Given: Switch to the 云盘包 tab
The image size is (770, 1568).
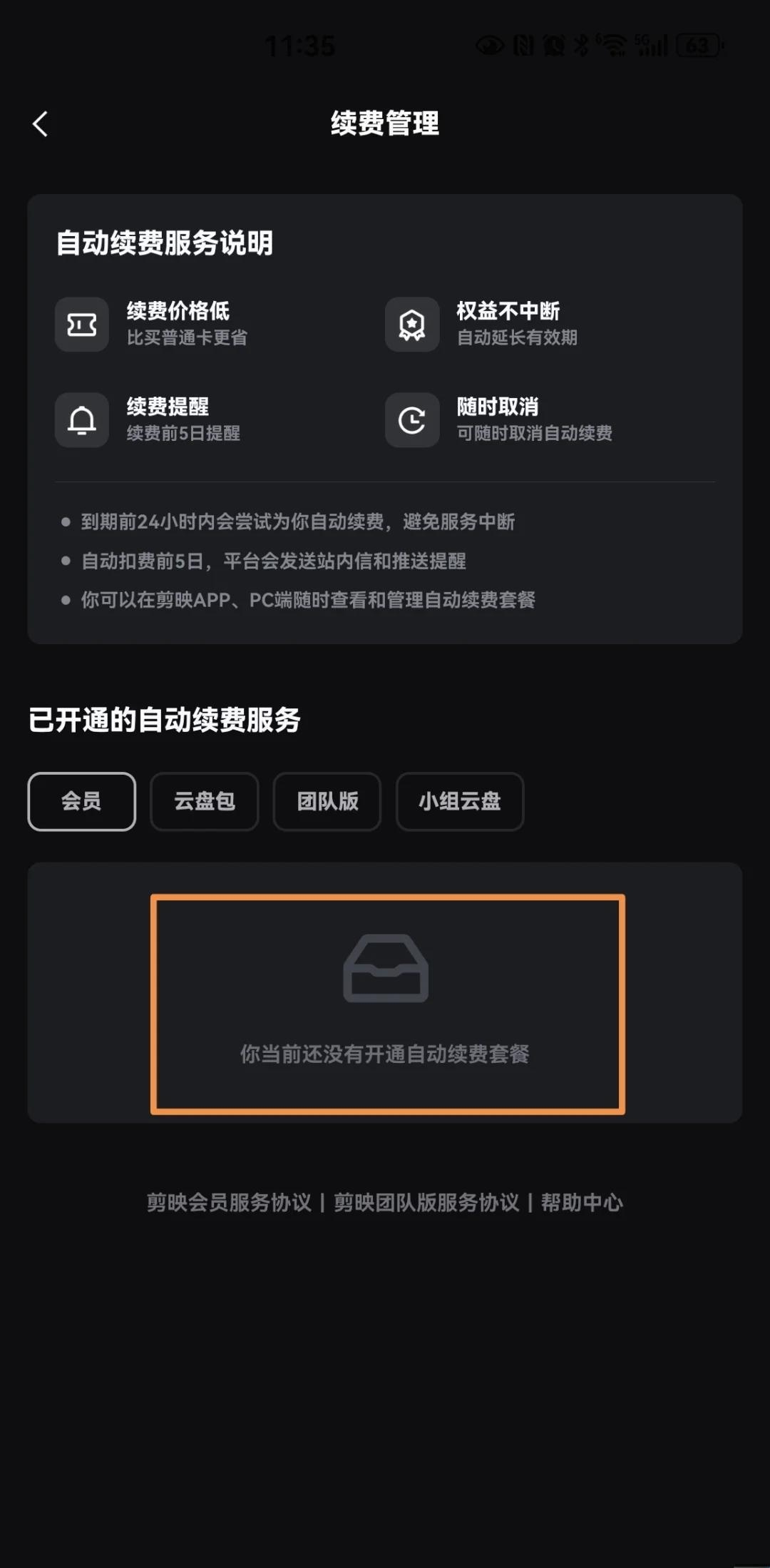Looking at the screenshot, I should 205,801.
